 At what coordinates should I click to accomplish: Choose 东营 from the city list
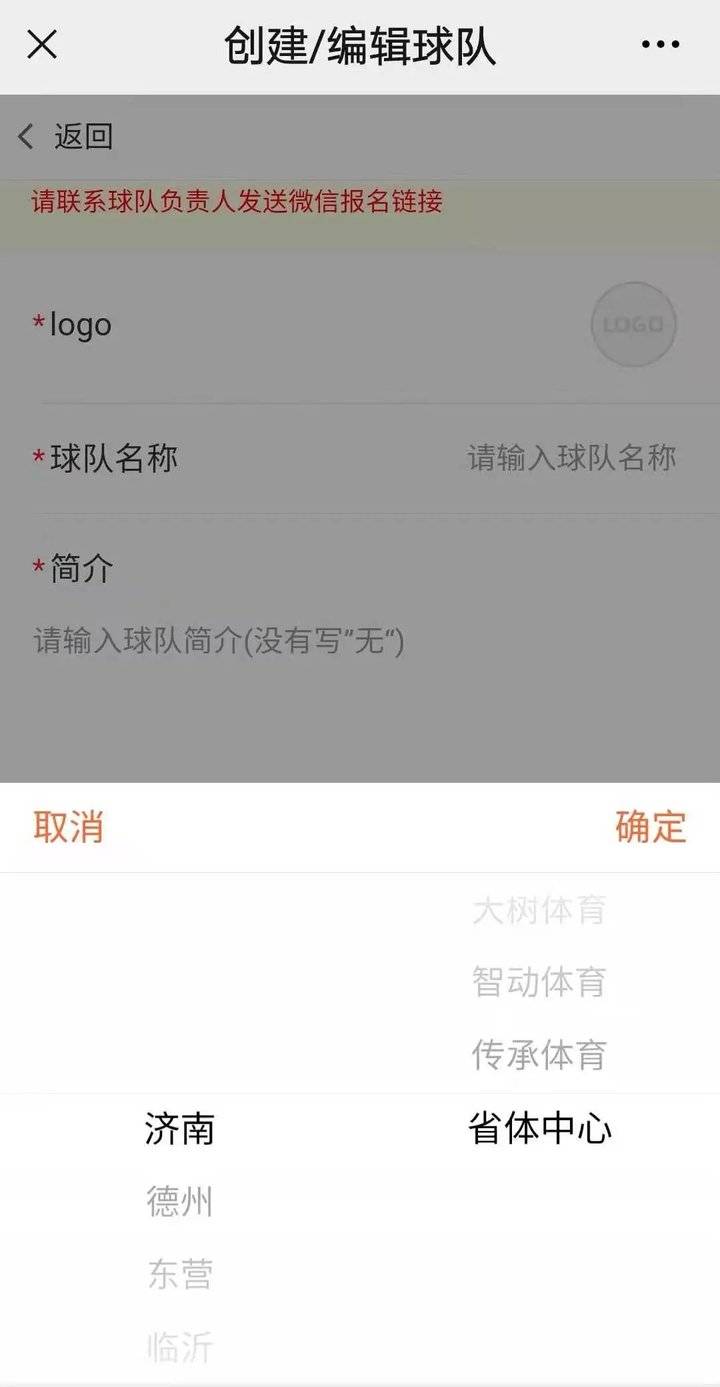pyautogui.click(x=180, y=1274)
